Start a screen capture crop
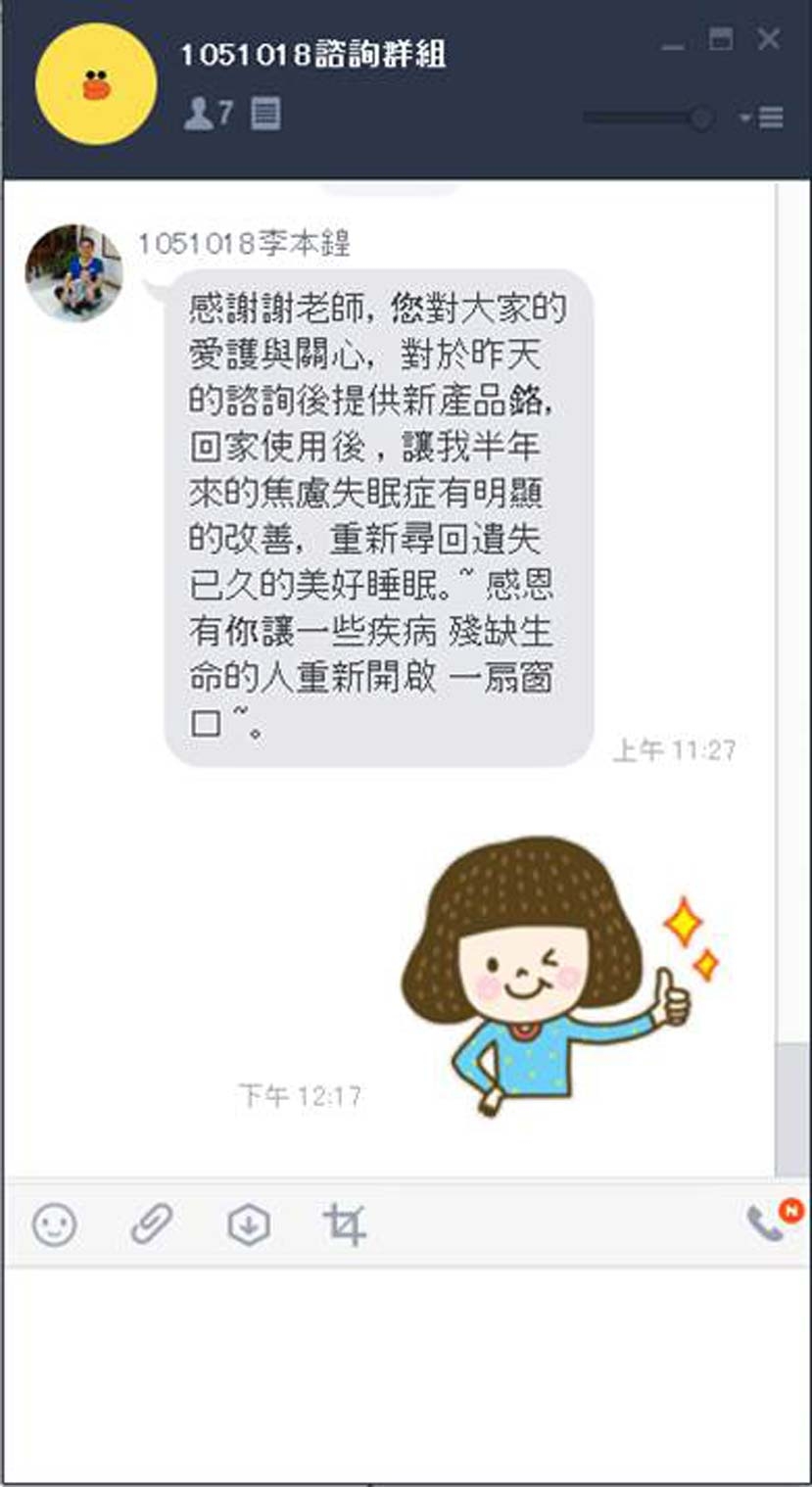Screen dimensions: 812x1487 pos(344,1224)
